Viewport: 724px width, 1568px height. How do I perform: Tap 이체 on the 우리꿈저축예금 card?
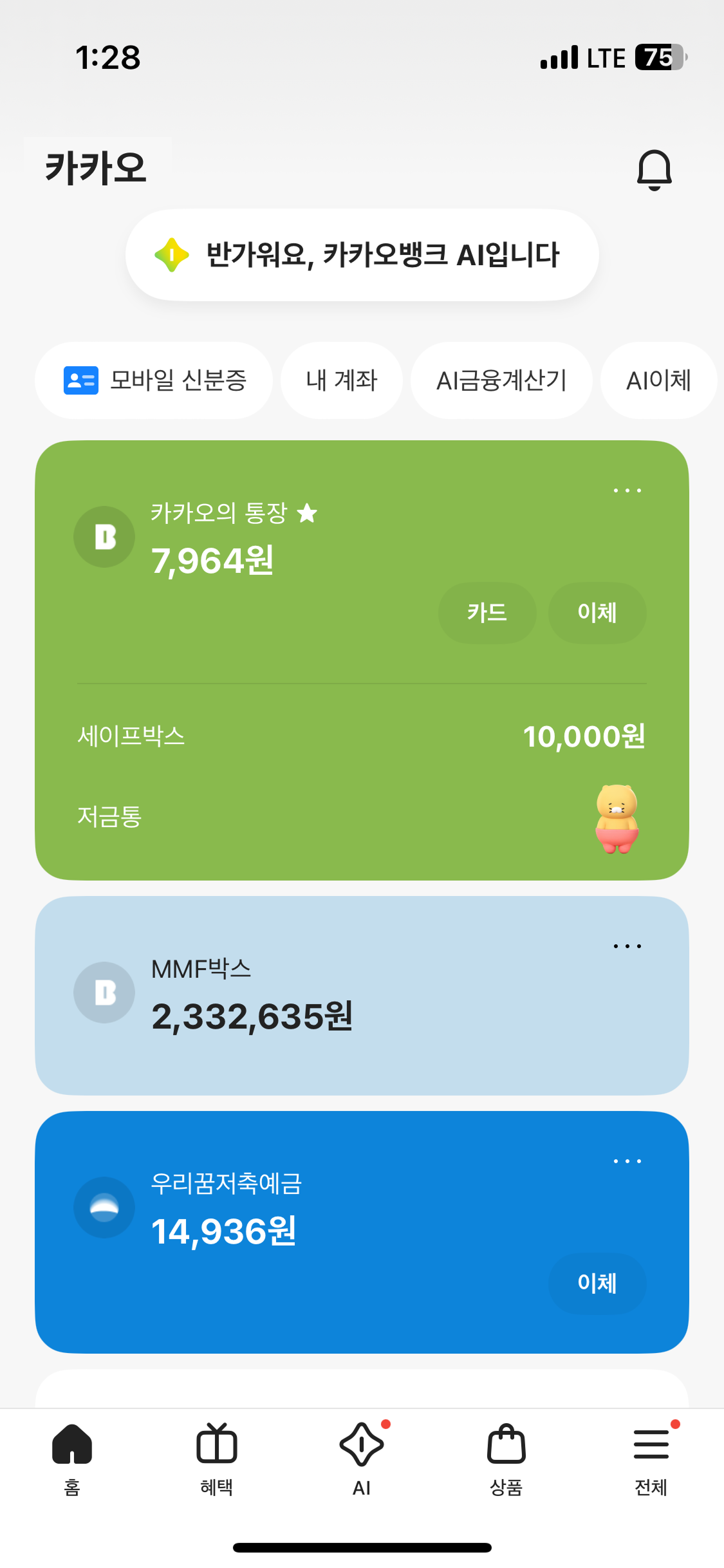pyautogui.click(x=597, y=1283)
